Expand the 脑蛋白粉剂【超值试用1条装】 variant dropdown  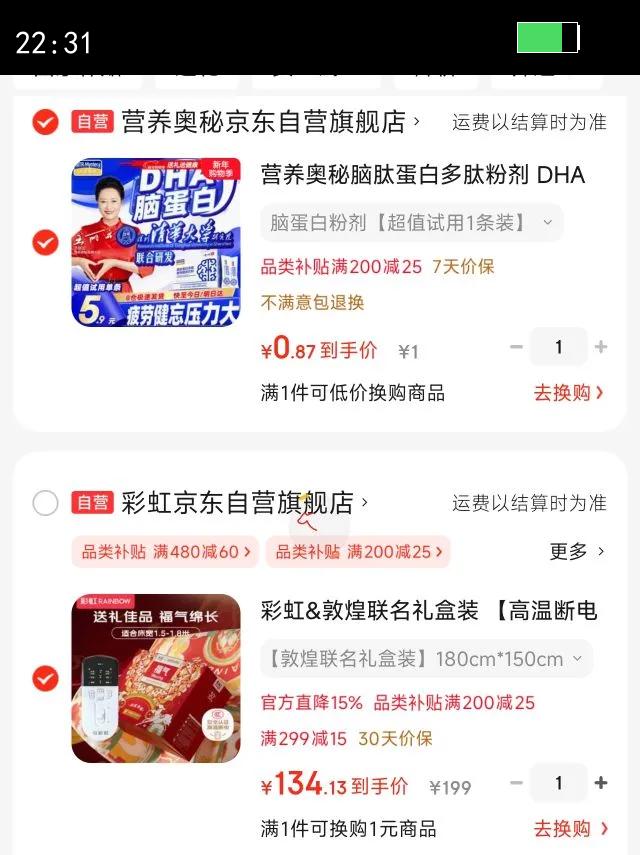[x=412, y=222]
